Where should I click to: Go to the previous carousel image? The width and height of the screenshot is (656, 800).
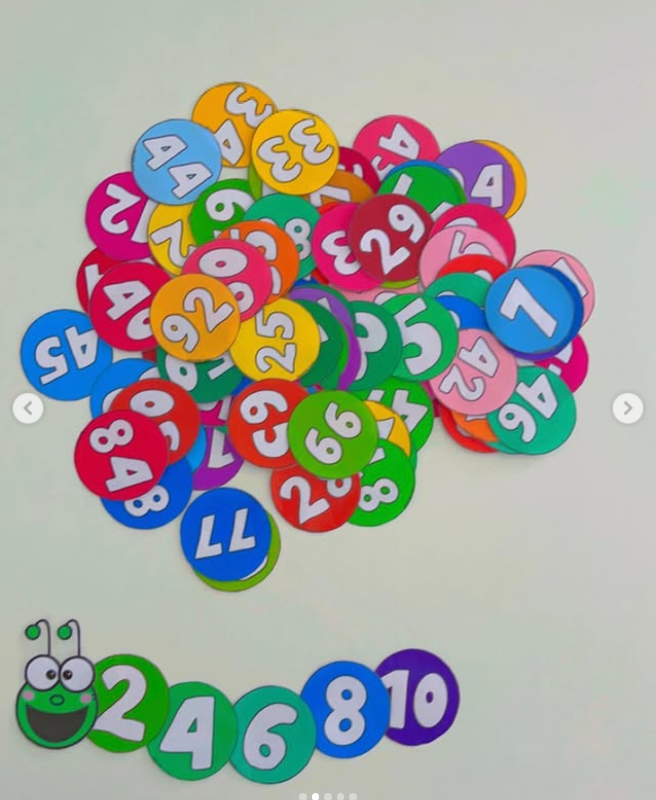tap(28, 408)
